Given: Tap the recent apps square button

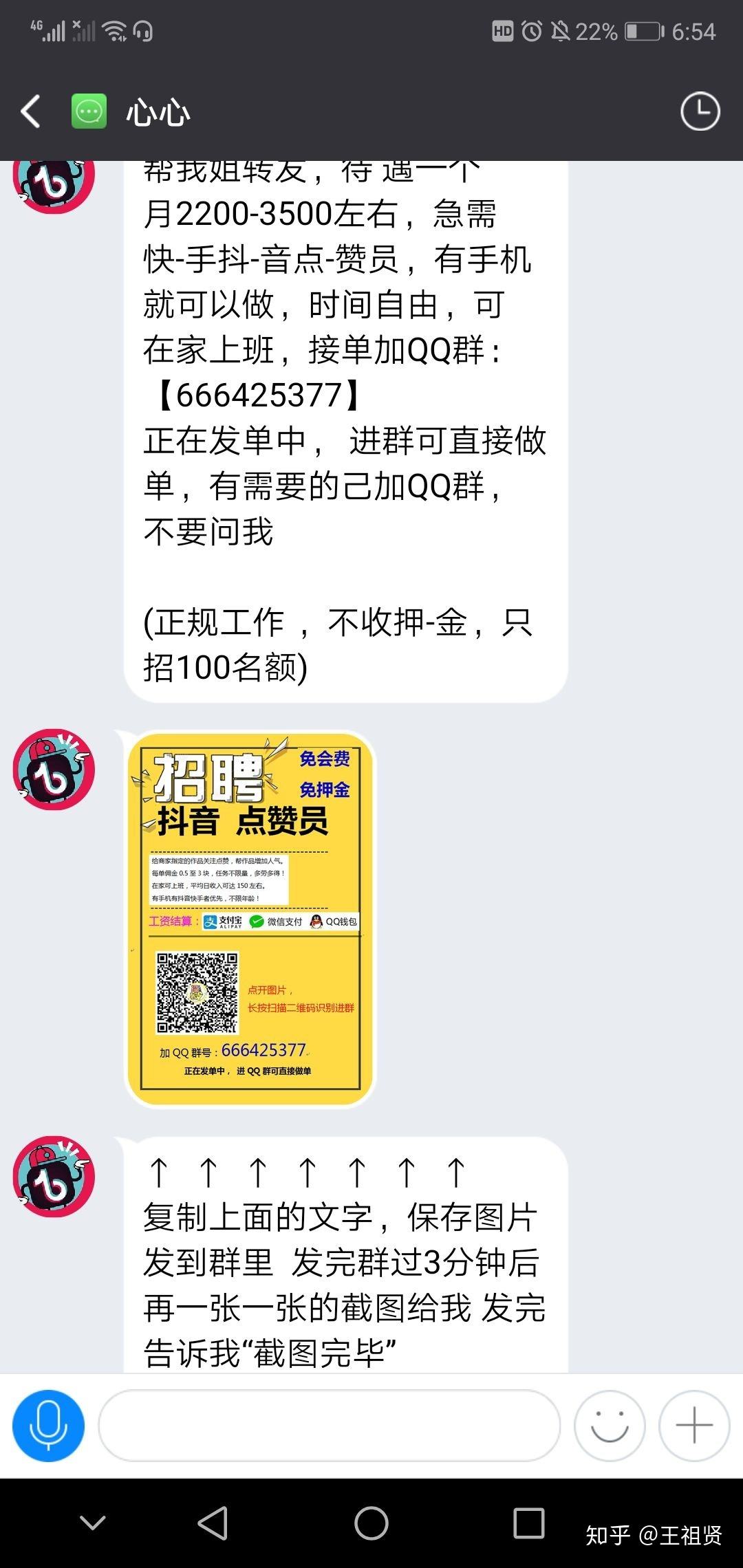Looking at the screenshot, I should pos(527,1522).
